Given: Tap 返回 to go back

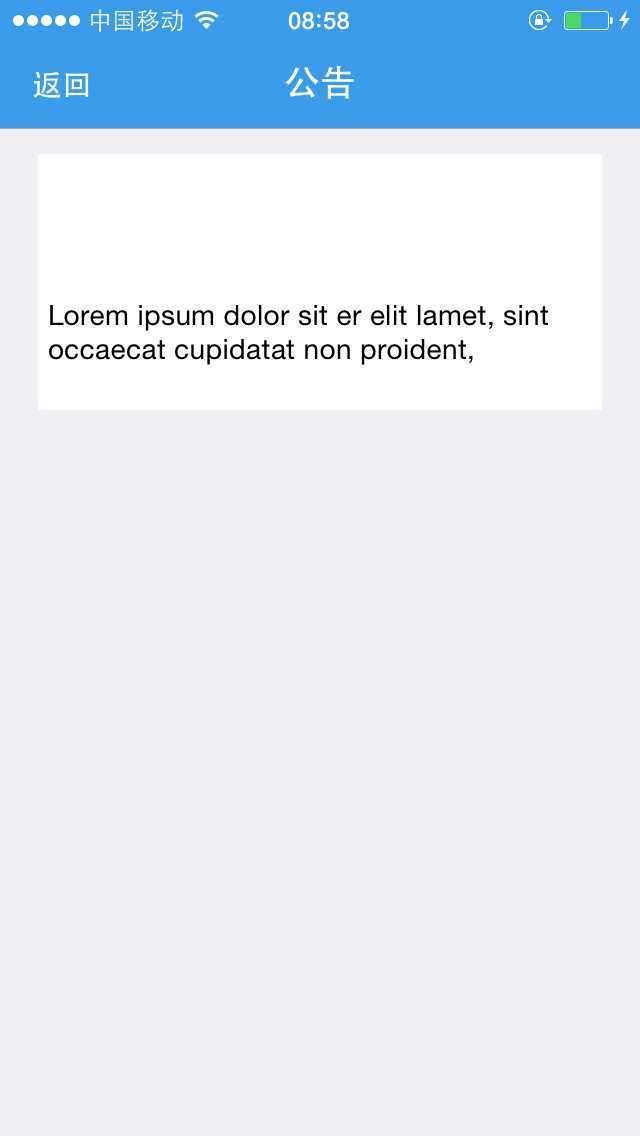Looking at the screenshot, I should (x=62, y=85).
